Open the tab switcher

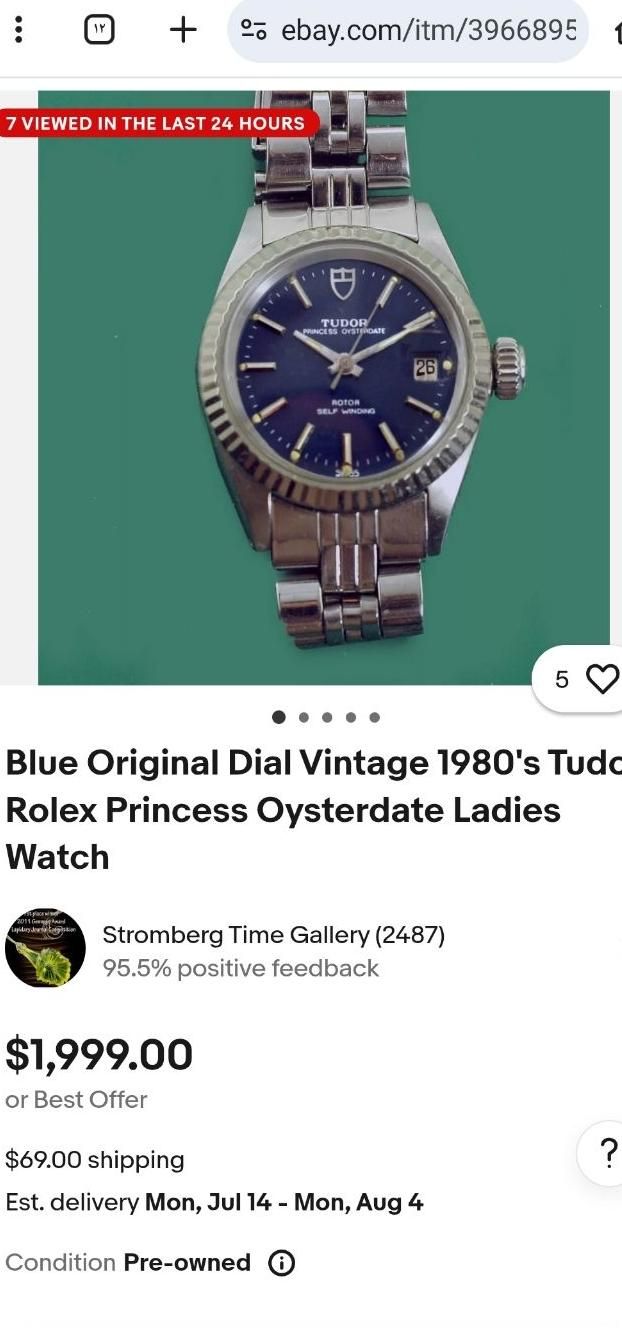click(x=98, y=30)
